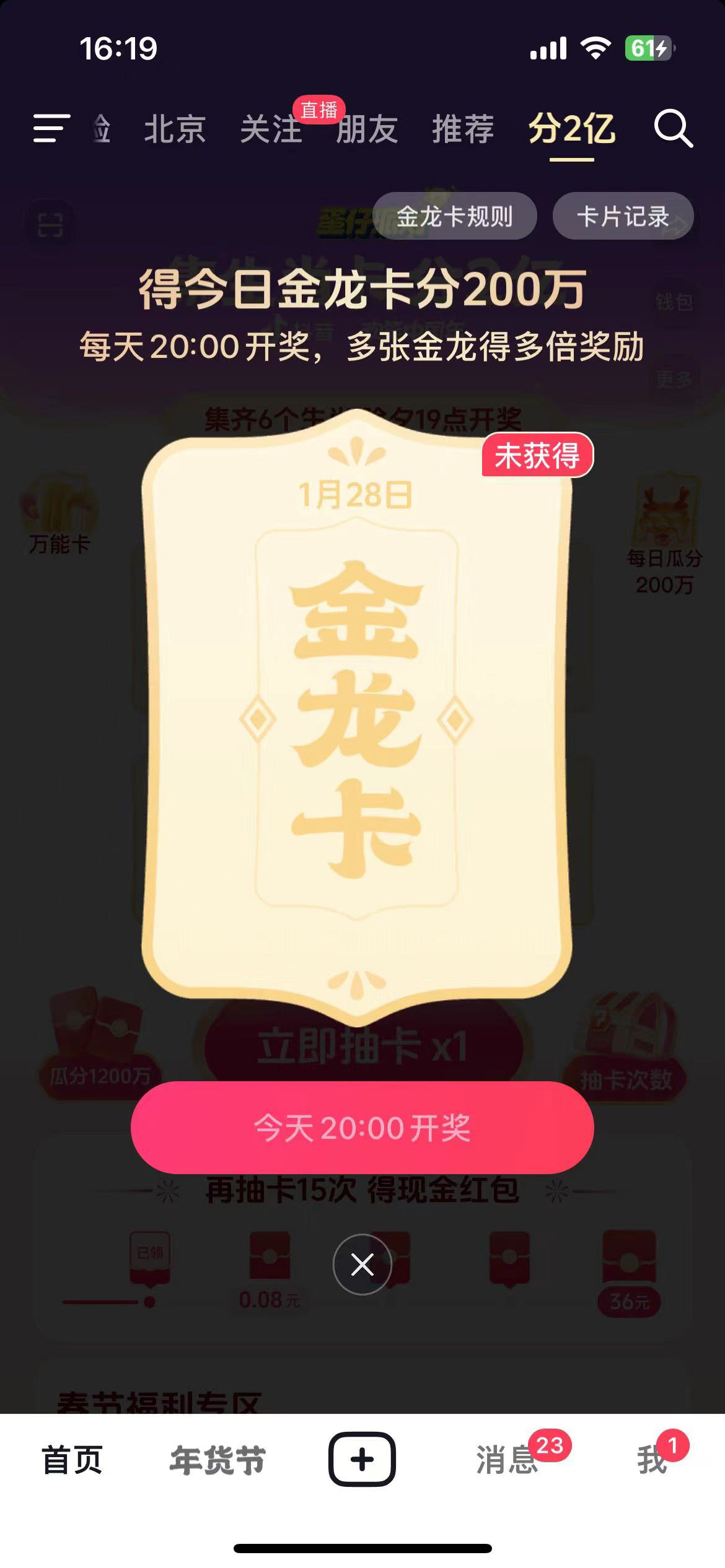Open the hamburger menu at top left
Viewport: 725px width, 1568px height.
[x=51, y=129]
